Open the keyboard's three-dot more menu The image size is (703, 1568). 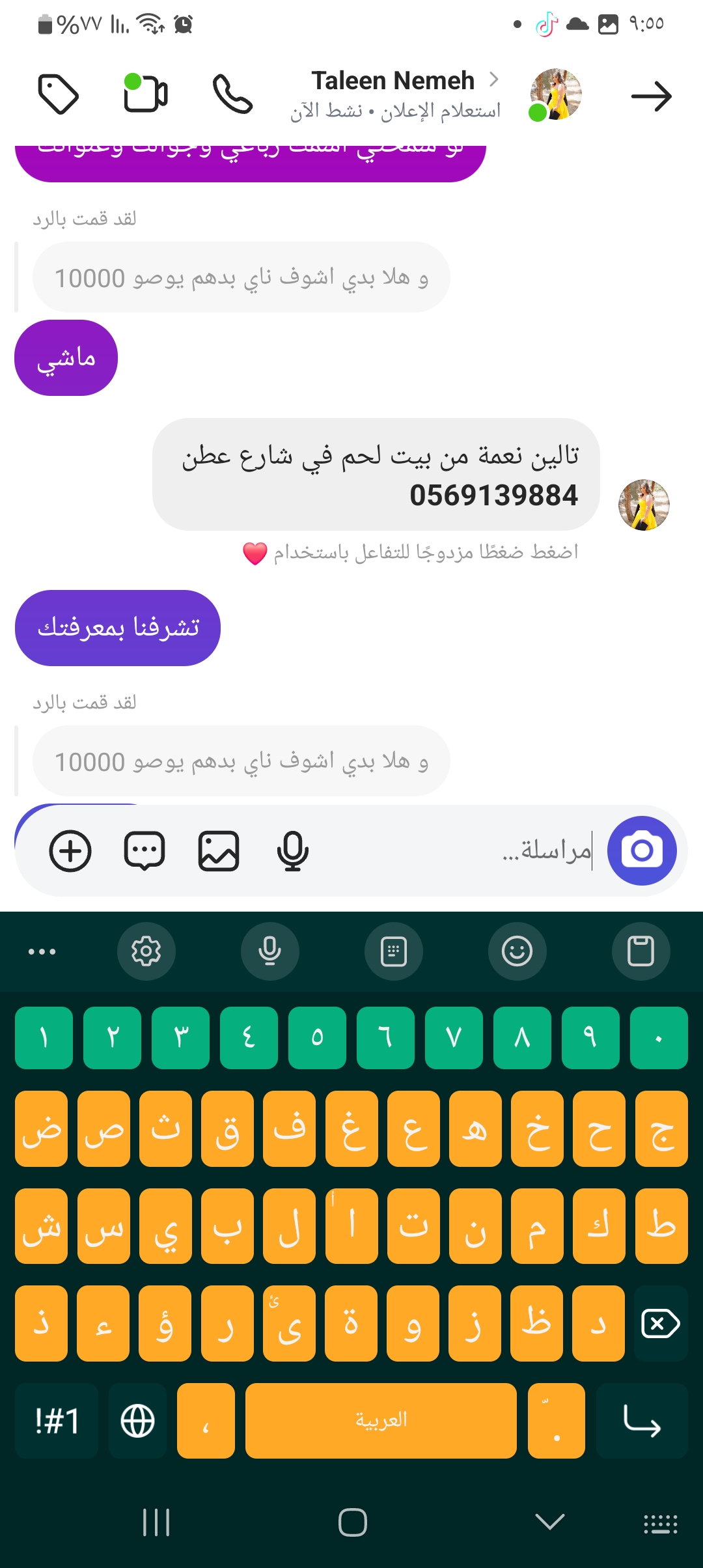coord(42,951)
